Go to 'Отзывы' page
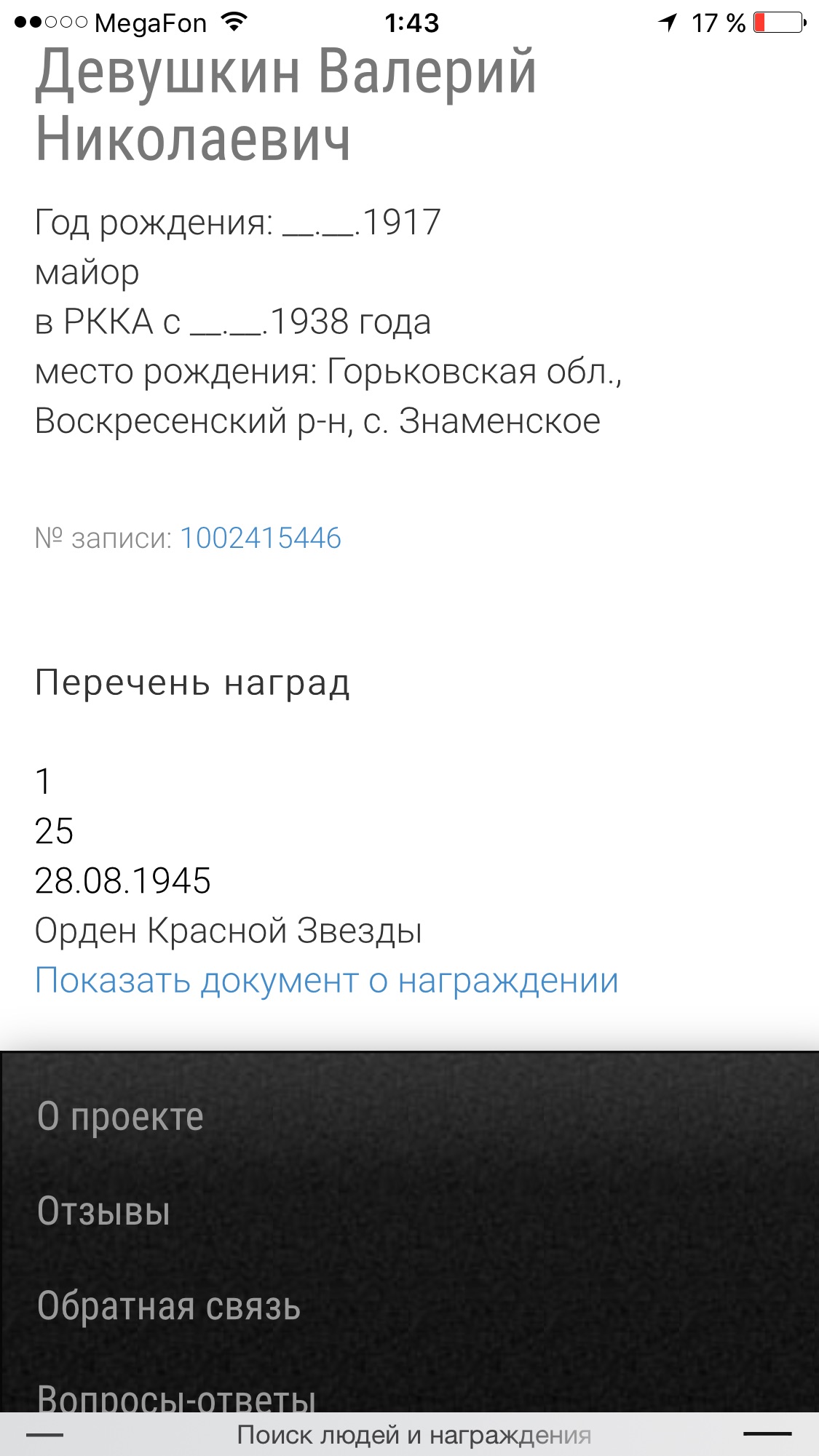 (x=103, y=1211)
